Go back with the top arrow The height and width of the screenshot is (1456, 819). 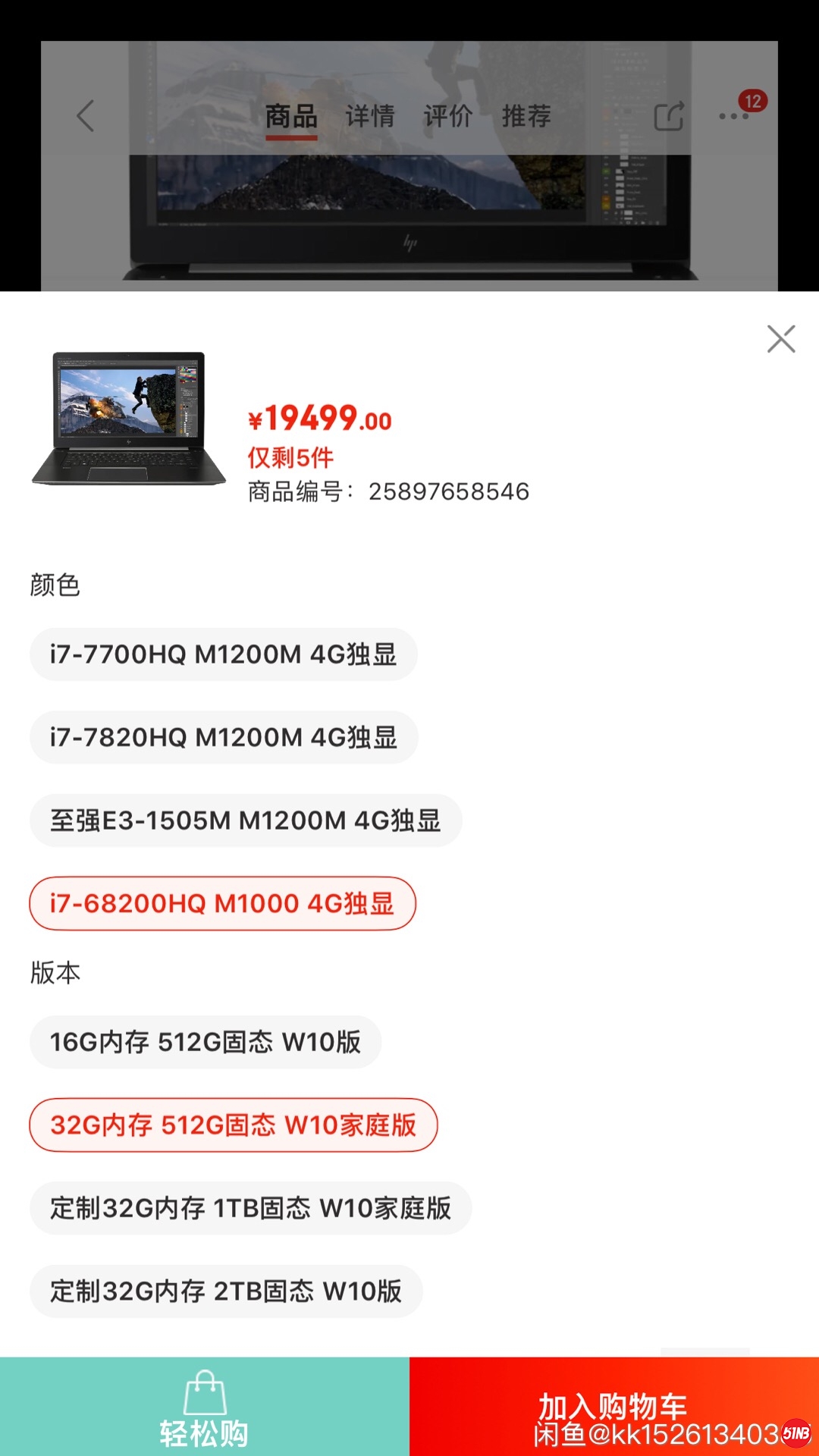pos(86,116)
